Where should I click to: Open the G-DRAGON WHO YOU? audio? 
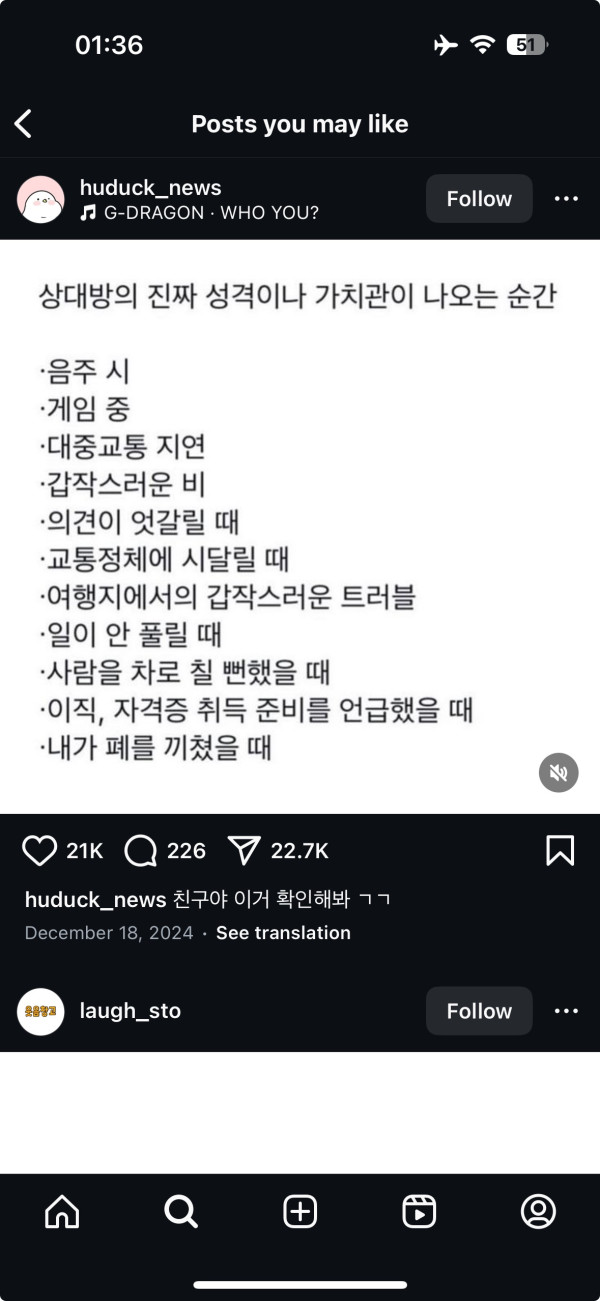click(x=199, y=213)
